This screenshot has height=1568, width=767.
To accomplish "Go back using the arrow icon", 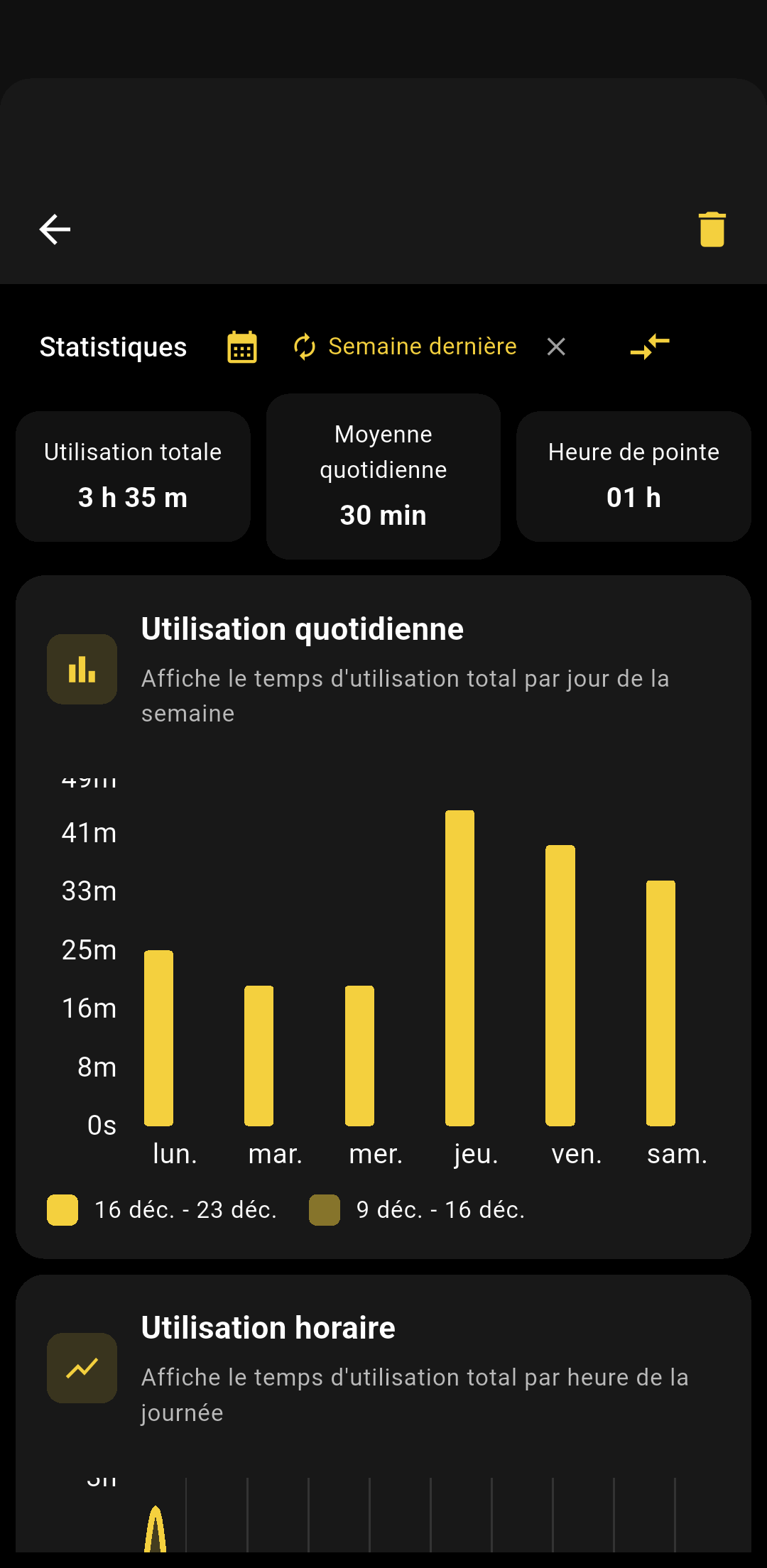I will (x=55, y=229).
